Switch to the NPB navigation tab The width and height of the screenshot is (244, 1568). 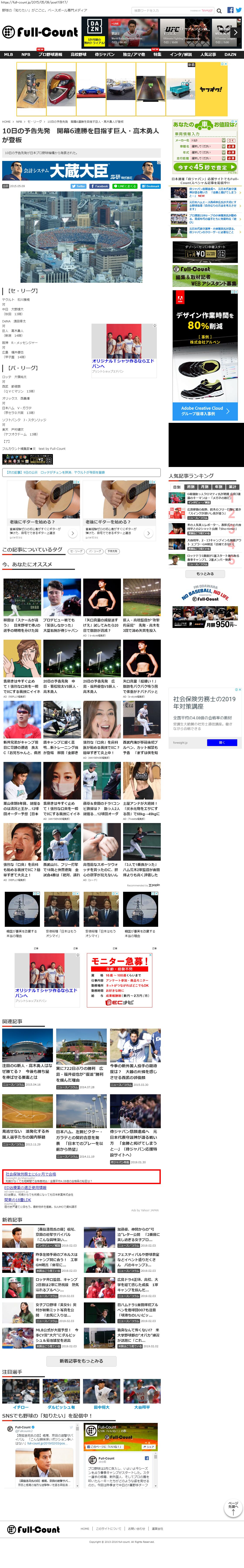pyautogui.click(x=26, y=54)
